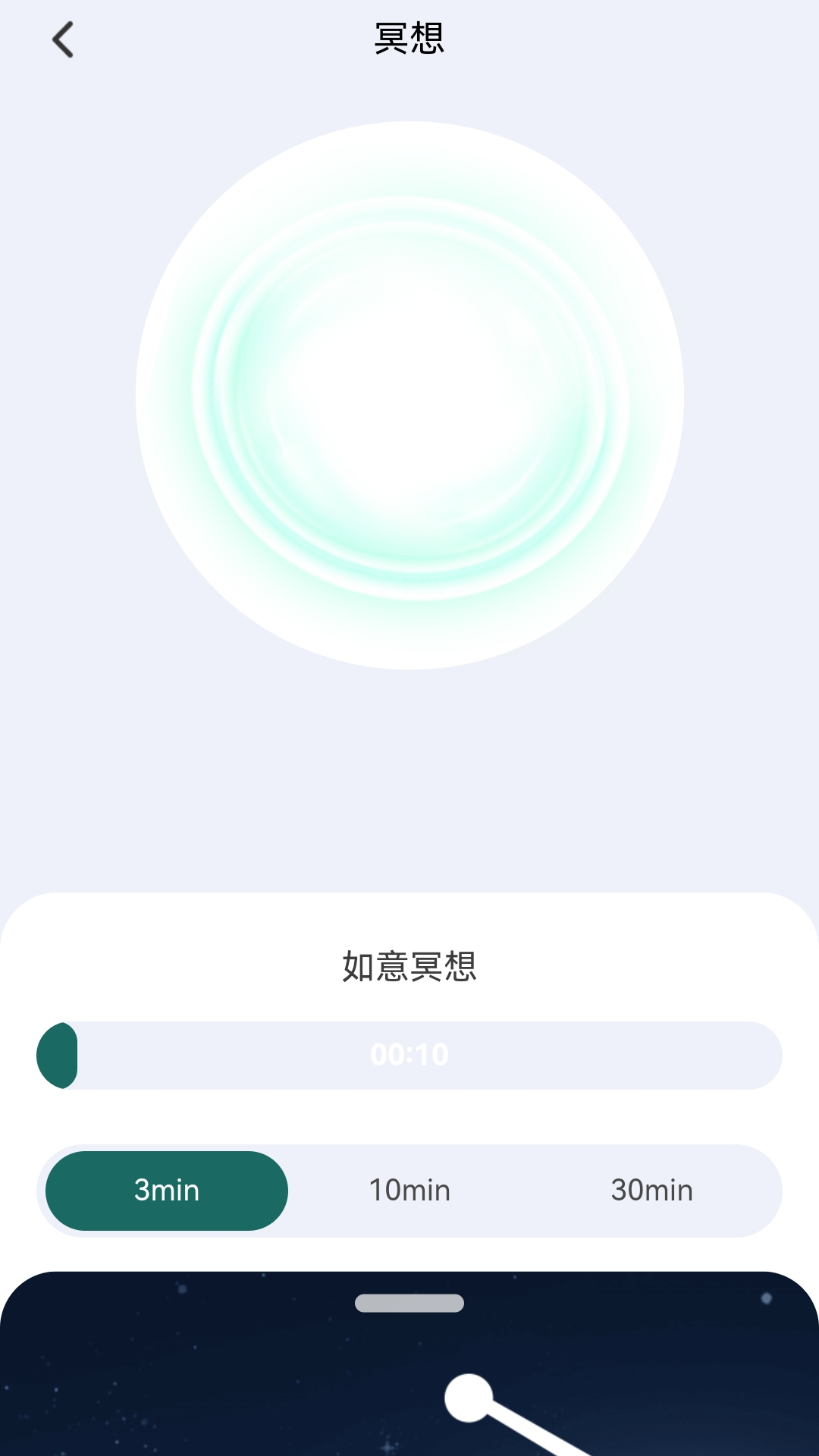This screenshot has width=819, height=1456.
Task: Click the outer ring of the orb
Action: (409, 152)
